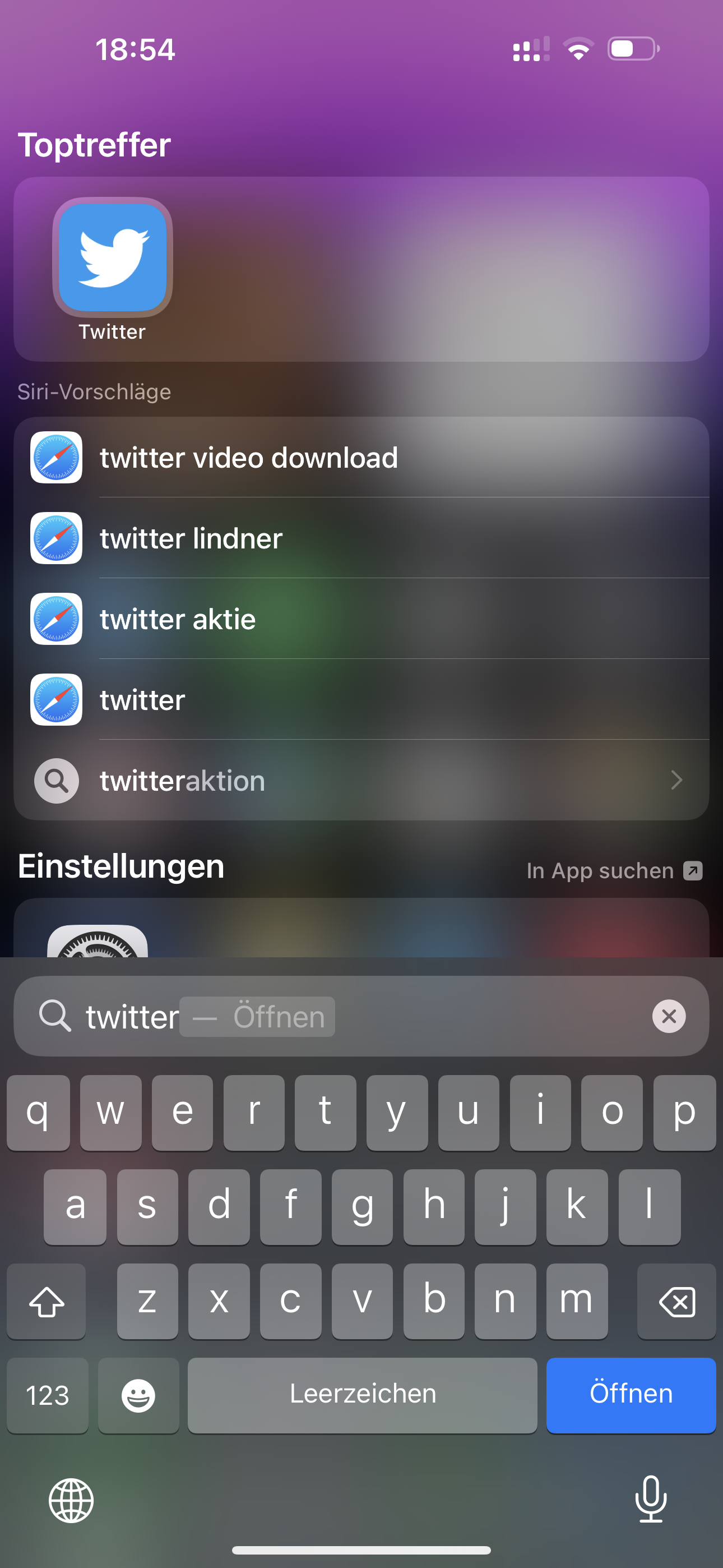Open the plain 'twitter' Safari suggestion

(361, 700)
